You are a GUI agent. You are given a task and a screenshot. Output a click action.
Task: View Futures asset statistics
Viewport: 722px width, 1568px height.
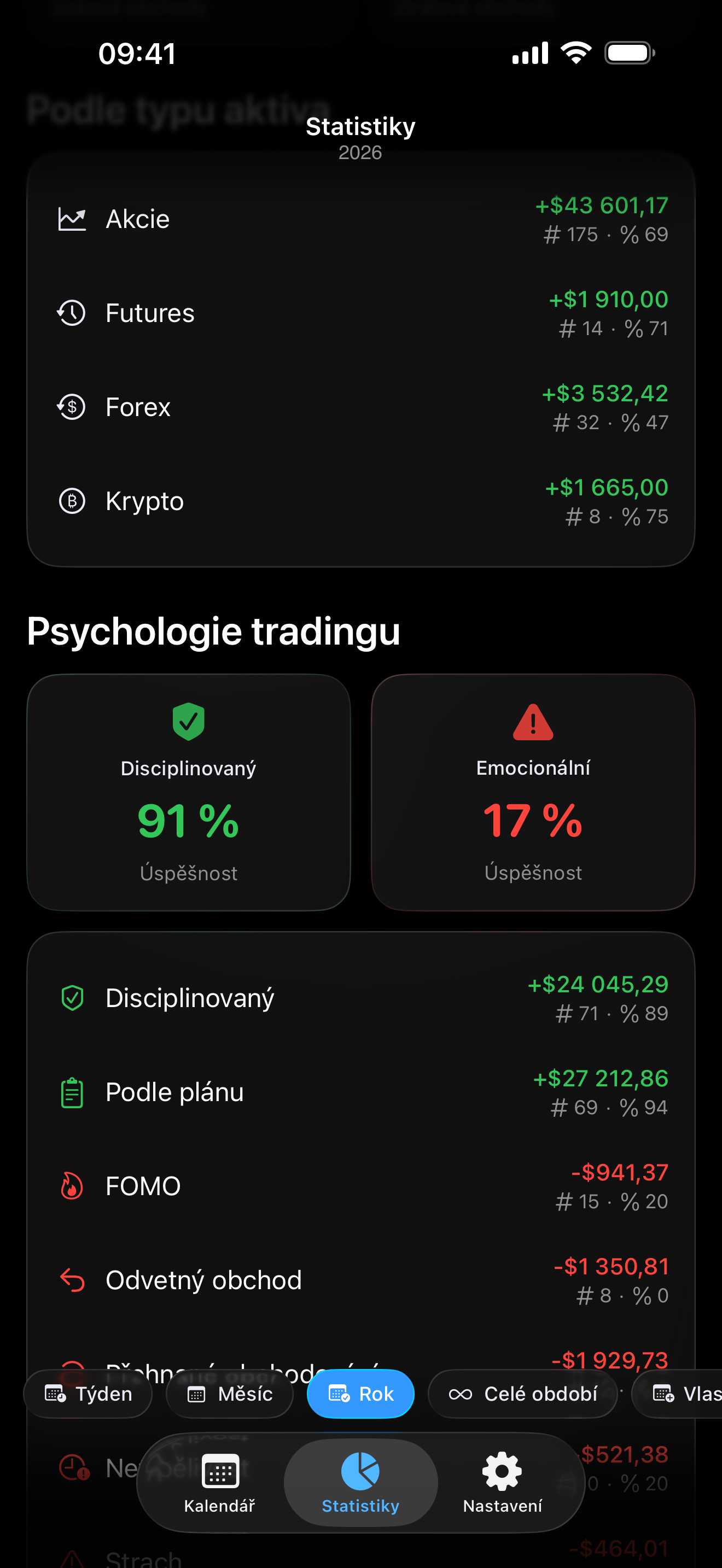(361, 313)
